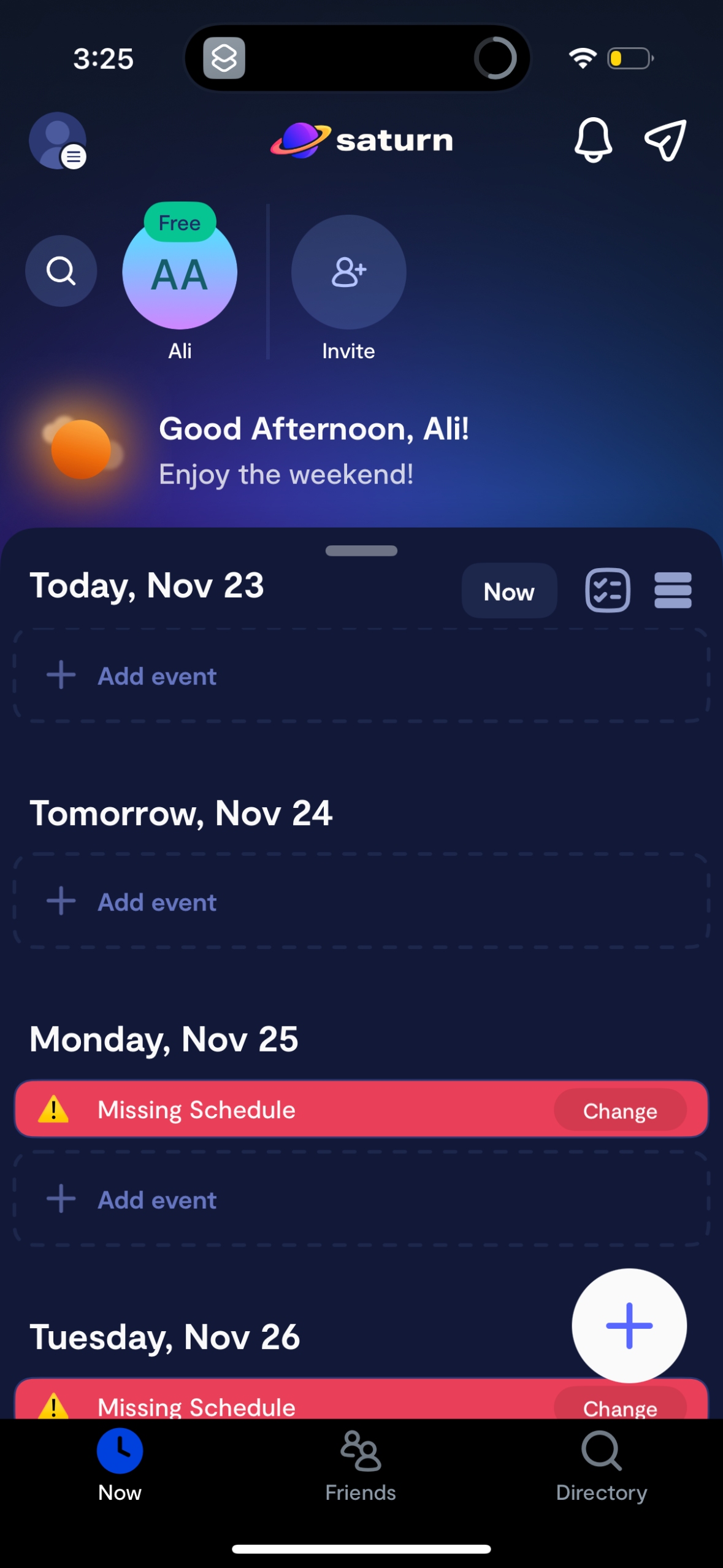Switch to list layout using the lines icon

click(672, 591)
